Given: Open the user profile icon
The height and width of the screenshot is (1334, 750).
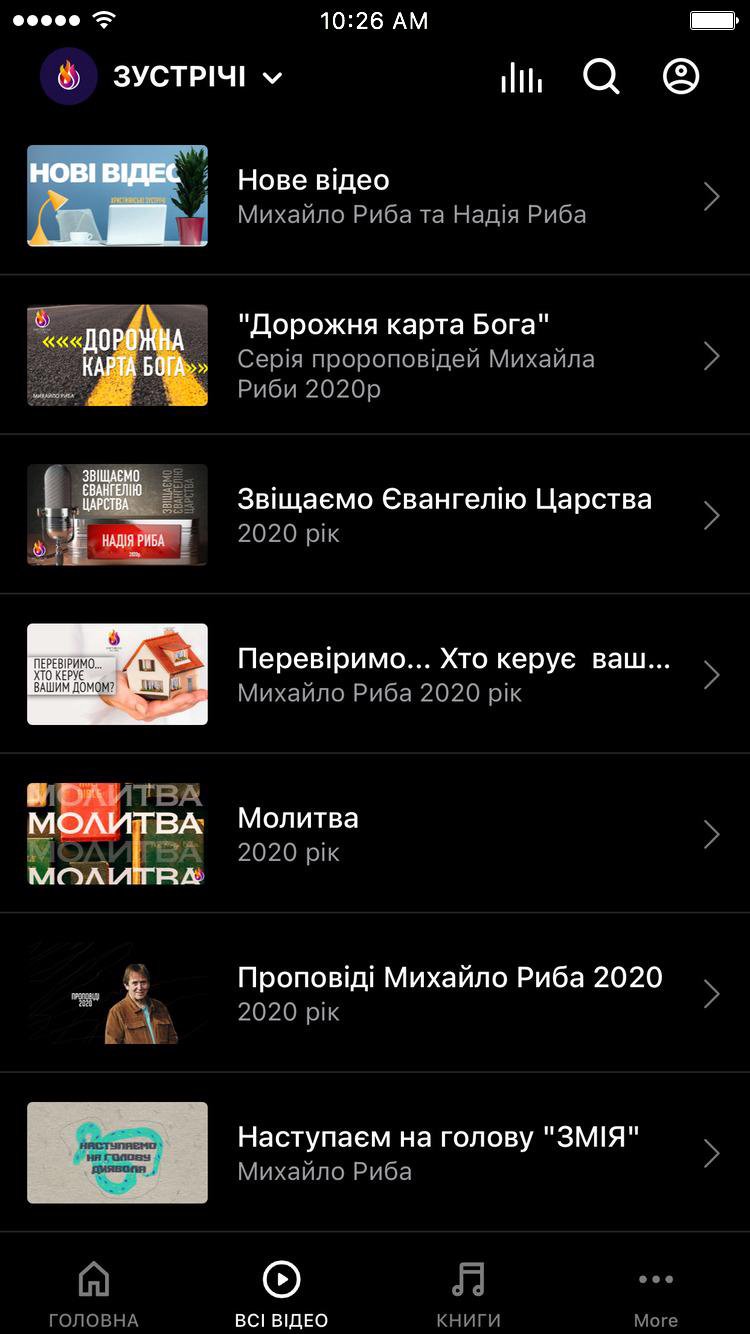Looking at the screenshot, I should [x=681, y=77].
